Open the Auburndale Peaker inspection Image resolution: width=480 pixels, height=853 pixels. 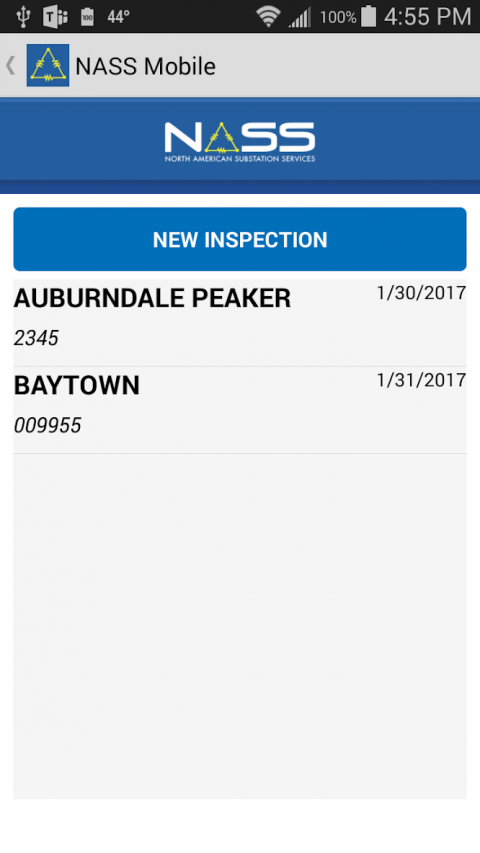pyautogui.click(x=240, y=323)
